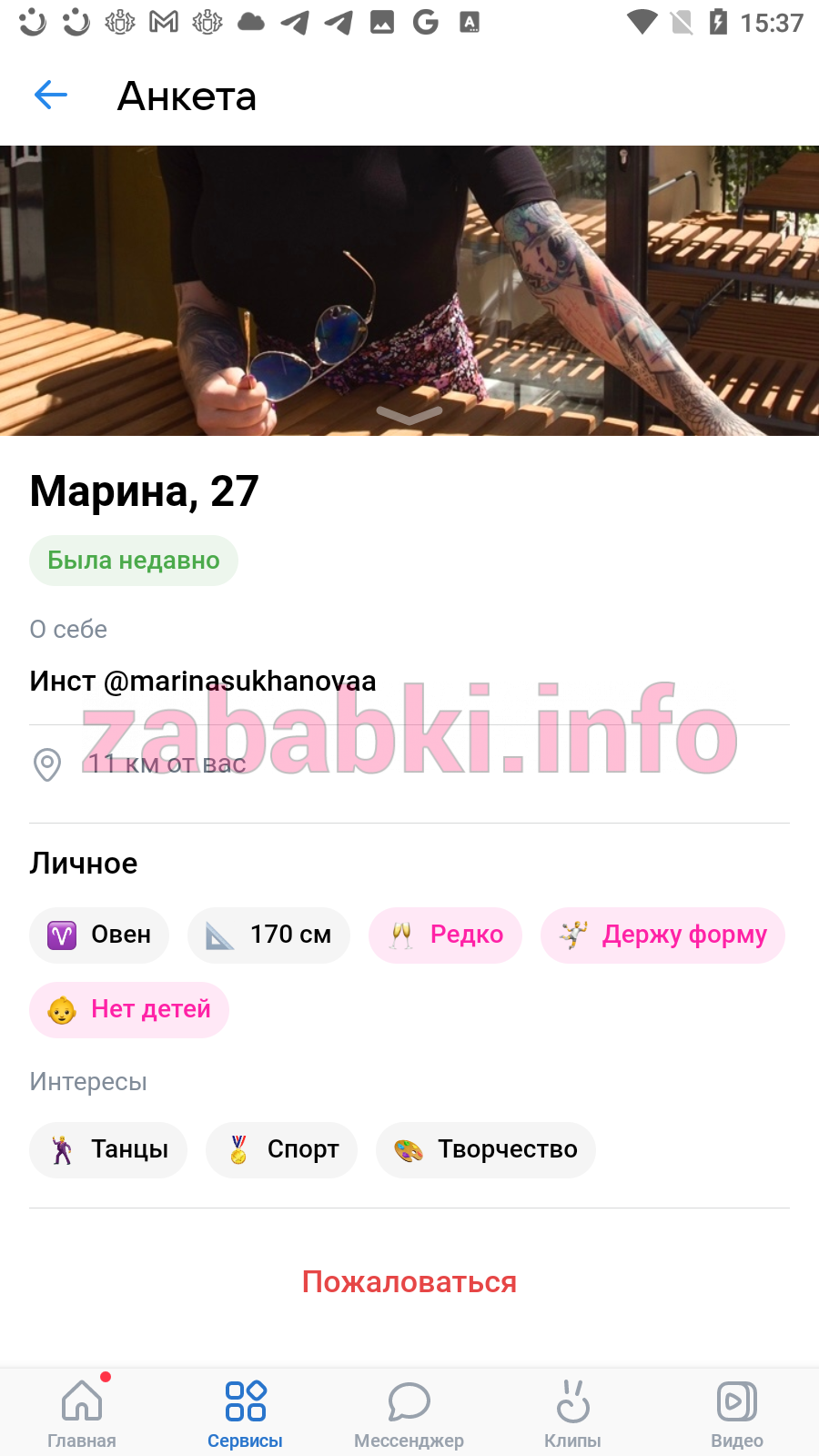Open the Главная tab
The image size is (819, 1456).
tap(82, 1412)
